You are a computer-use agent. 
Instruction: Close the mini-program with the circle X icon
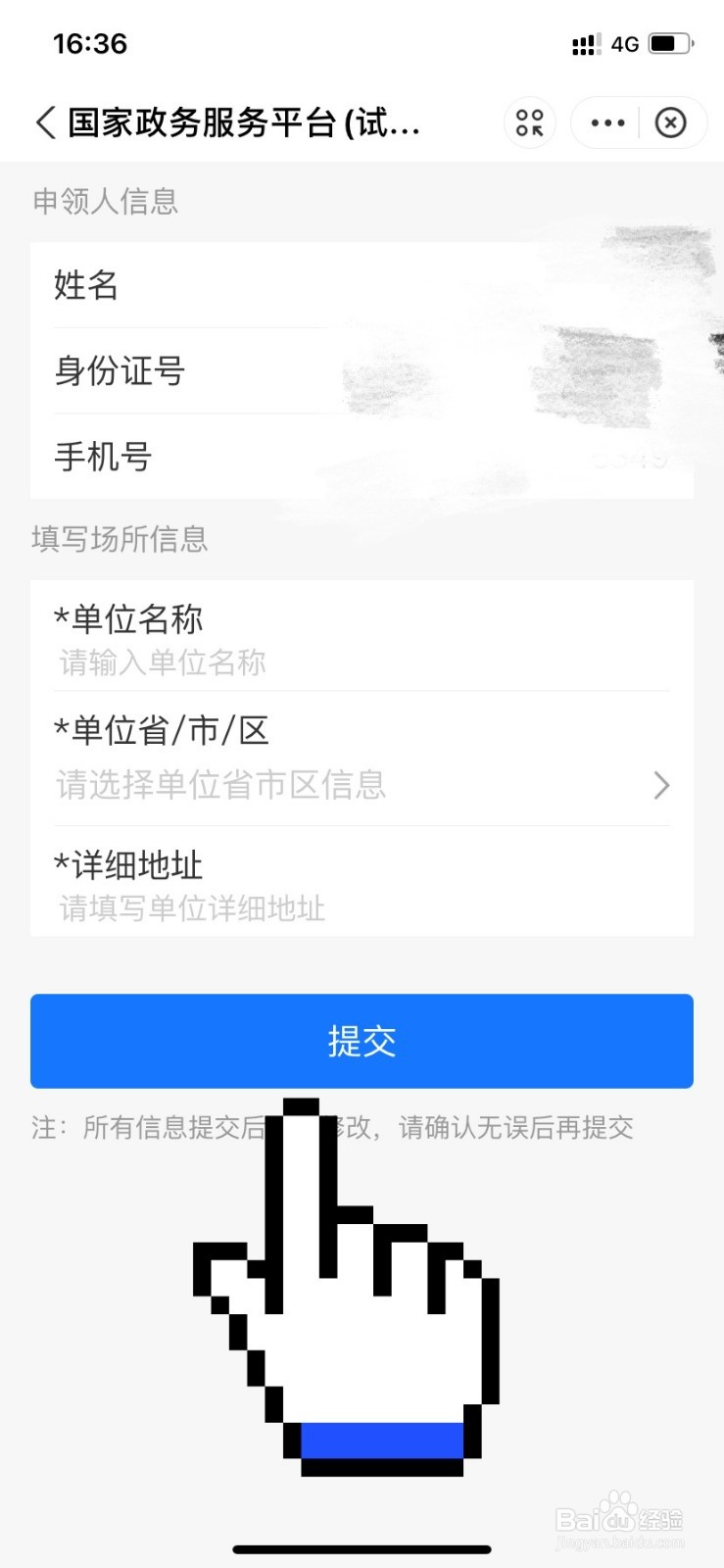670,122
